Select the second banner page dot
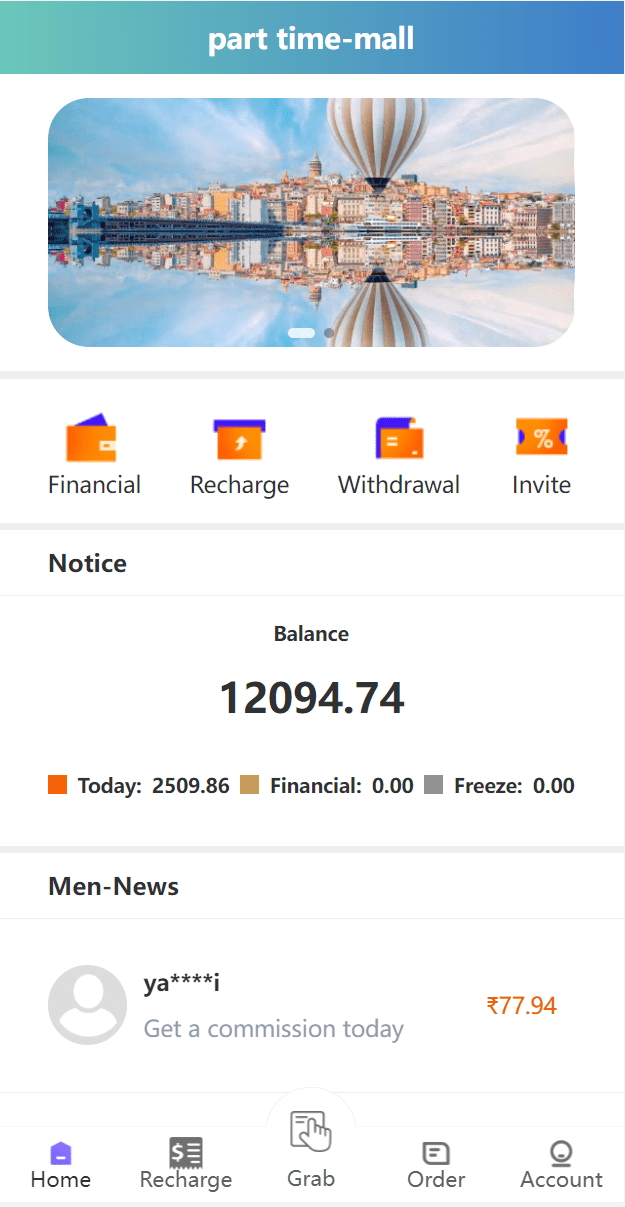Image resolution: width=625 pixels, height=1207 pixels. point(329,333)
